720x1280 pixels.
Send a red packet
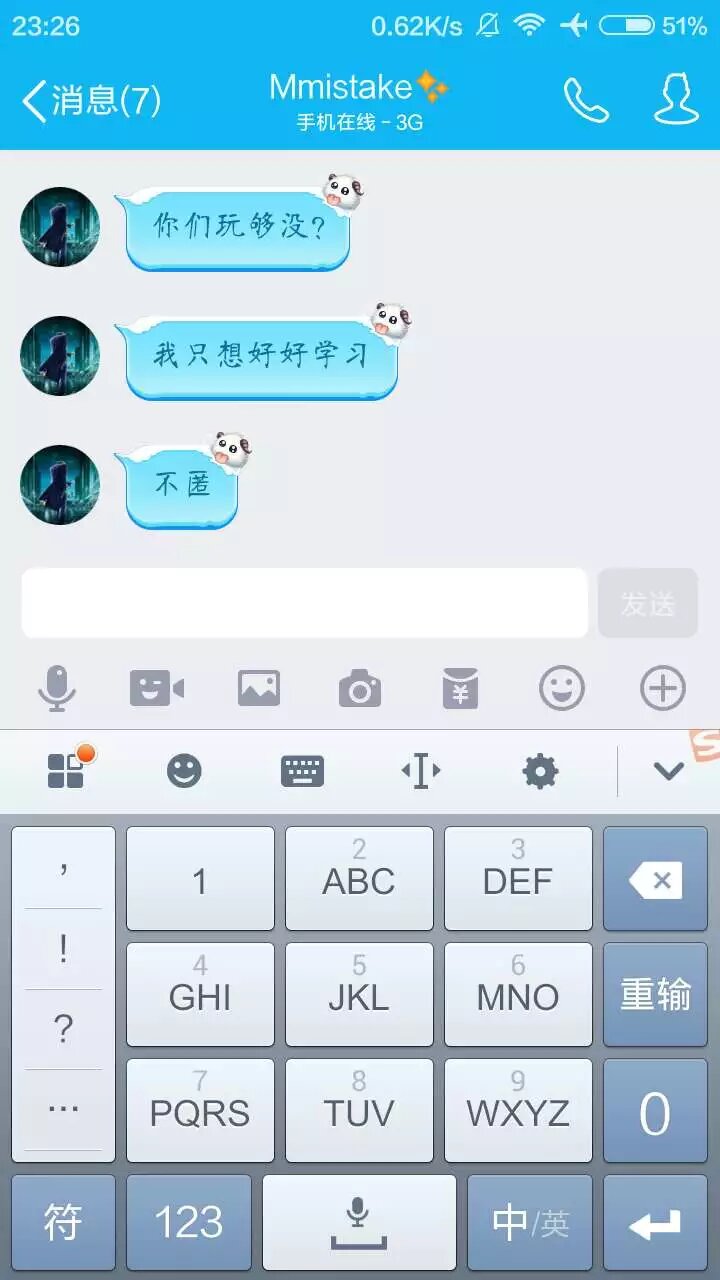coord(460,688)
